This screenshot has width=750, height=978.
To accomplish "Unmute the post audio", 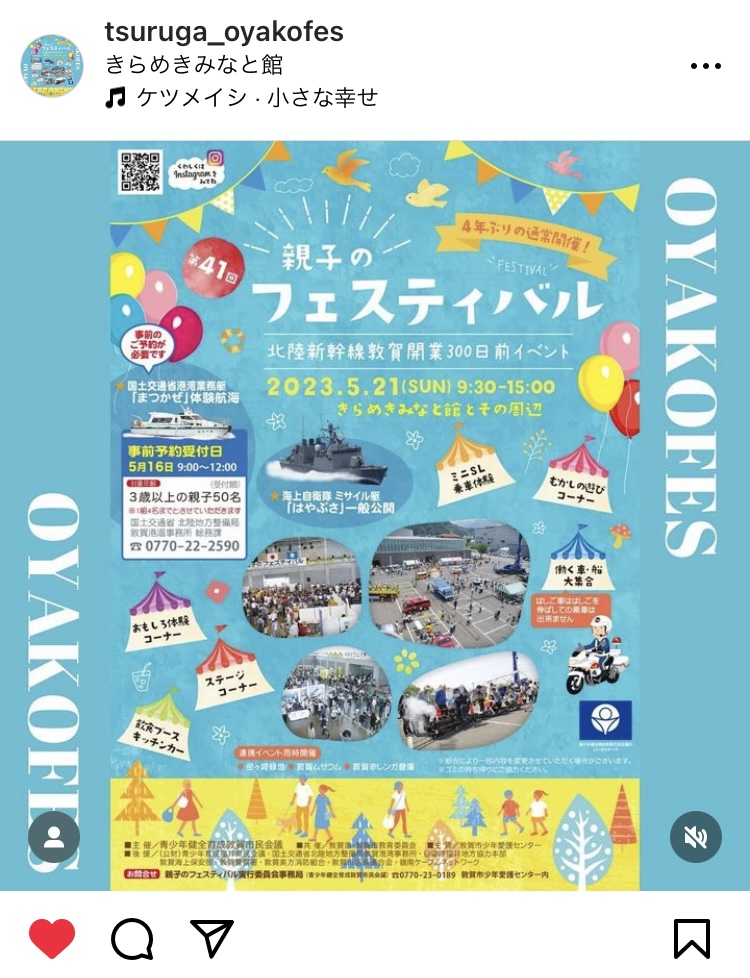I will pyautogui.click(x=696, y=836).
